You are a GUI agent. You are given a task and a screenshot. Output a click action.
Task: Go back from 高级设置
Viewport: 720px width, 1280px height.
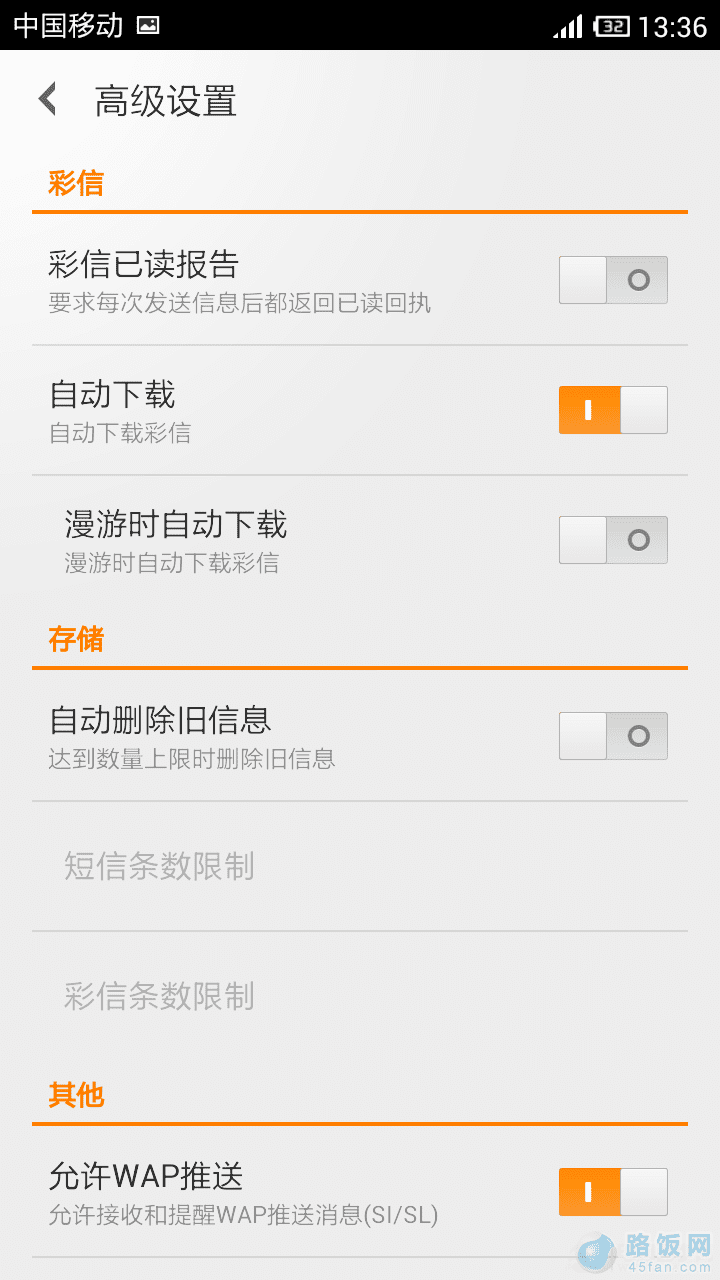click(x=48, y=100)
